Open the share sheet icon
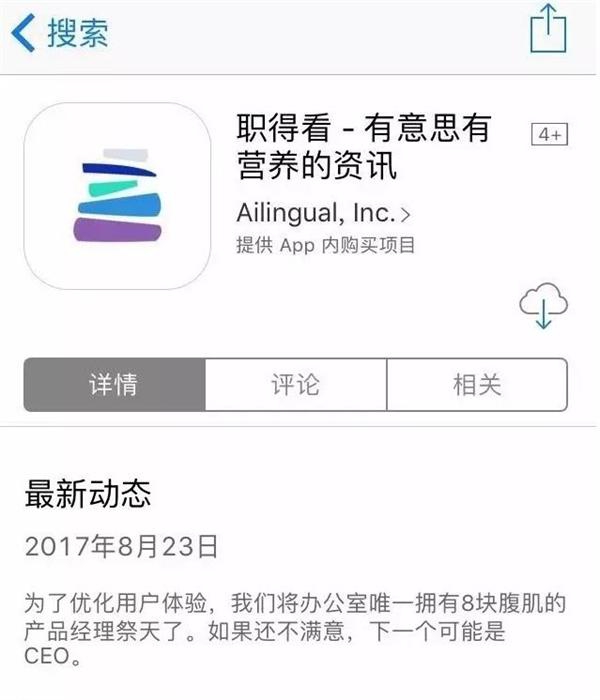Image resolution: width=600 pixels, height=700 pixels. [x=548, y=29]
